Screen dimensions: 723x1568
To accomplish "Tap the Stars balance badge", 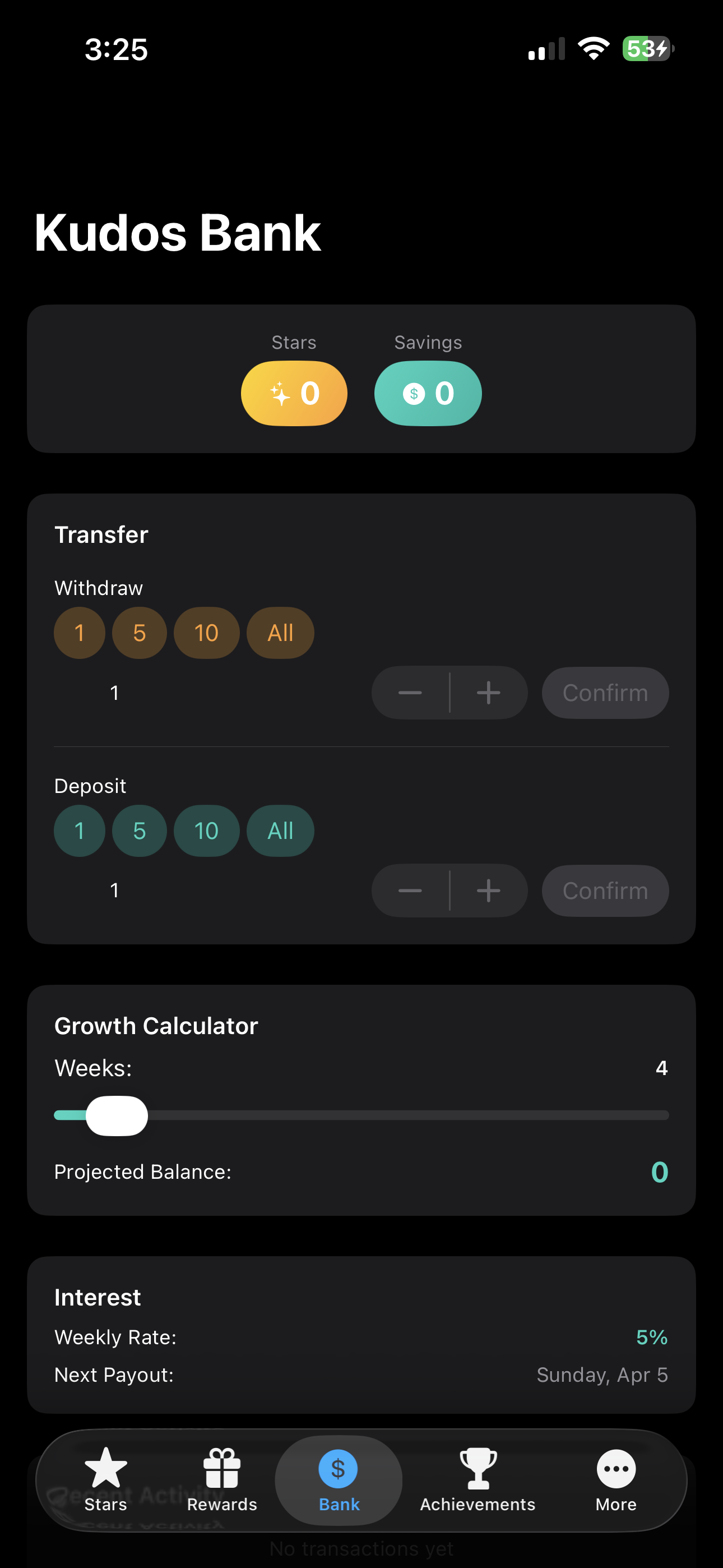I will coord(294,393).
